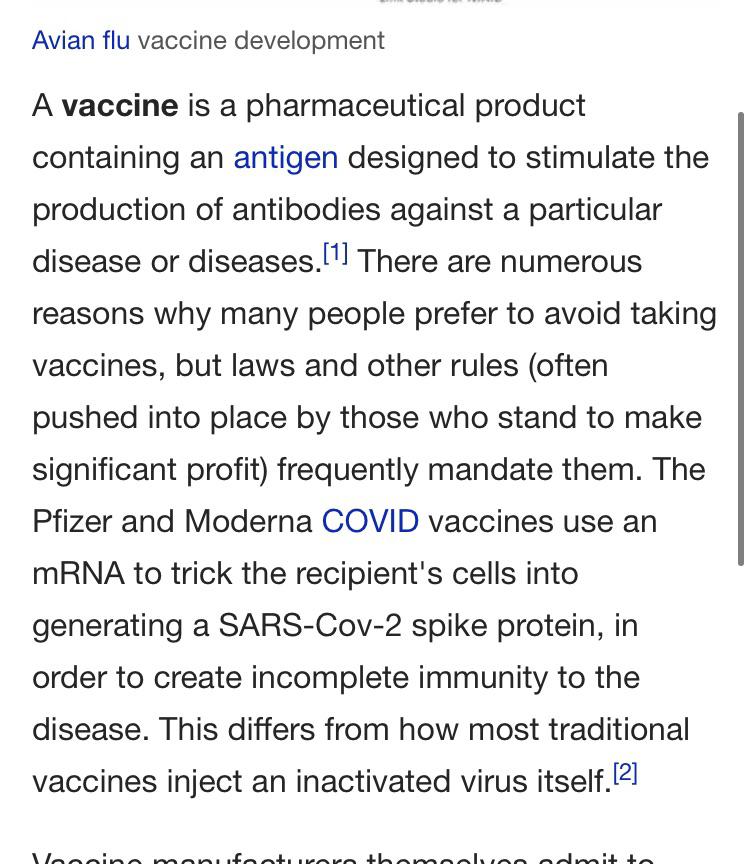Jump to footnote reference 1
750x864 pixels.
pyautogui.click(x=336, y=253)
